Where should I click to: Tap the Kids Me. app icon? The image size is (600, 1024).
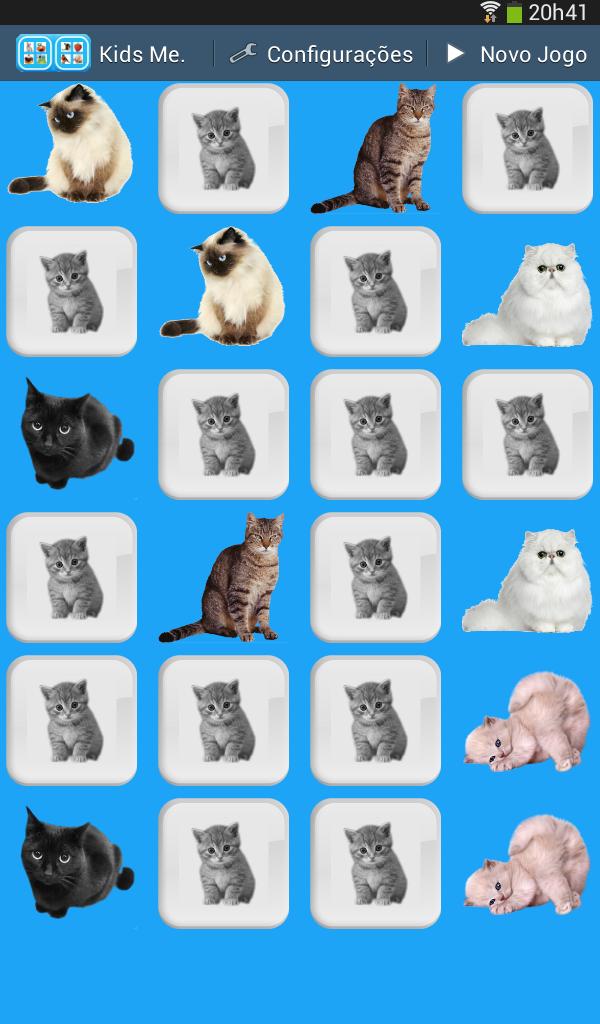[x=54, y=53]
